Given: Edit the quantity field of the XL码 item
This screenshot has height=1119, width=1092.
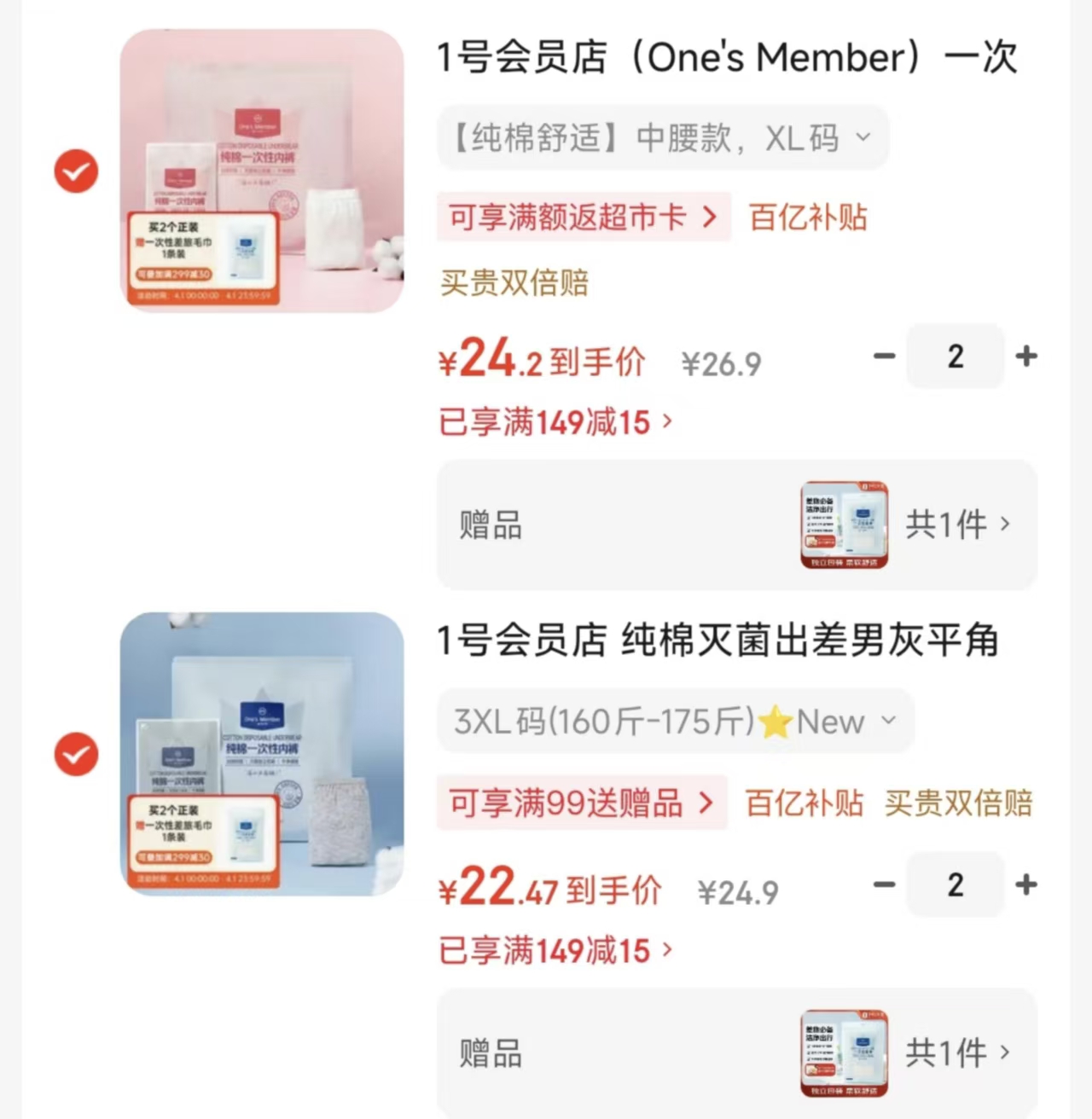Looking at the screenshot, I should [x=955, y=356].
